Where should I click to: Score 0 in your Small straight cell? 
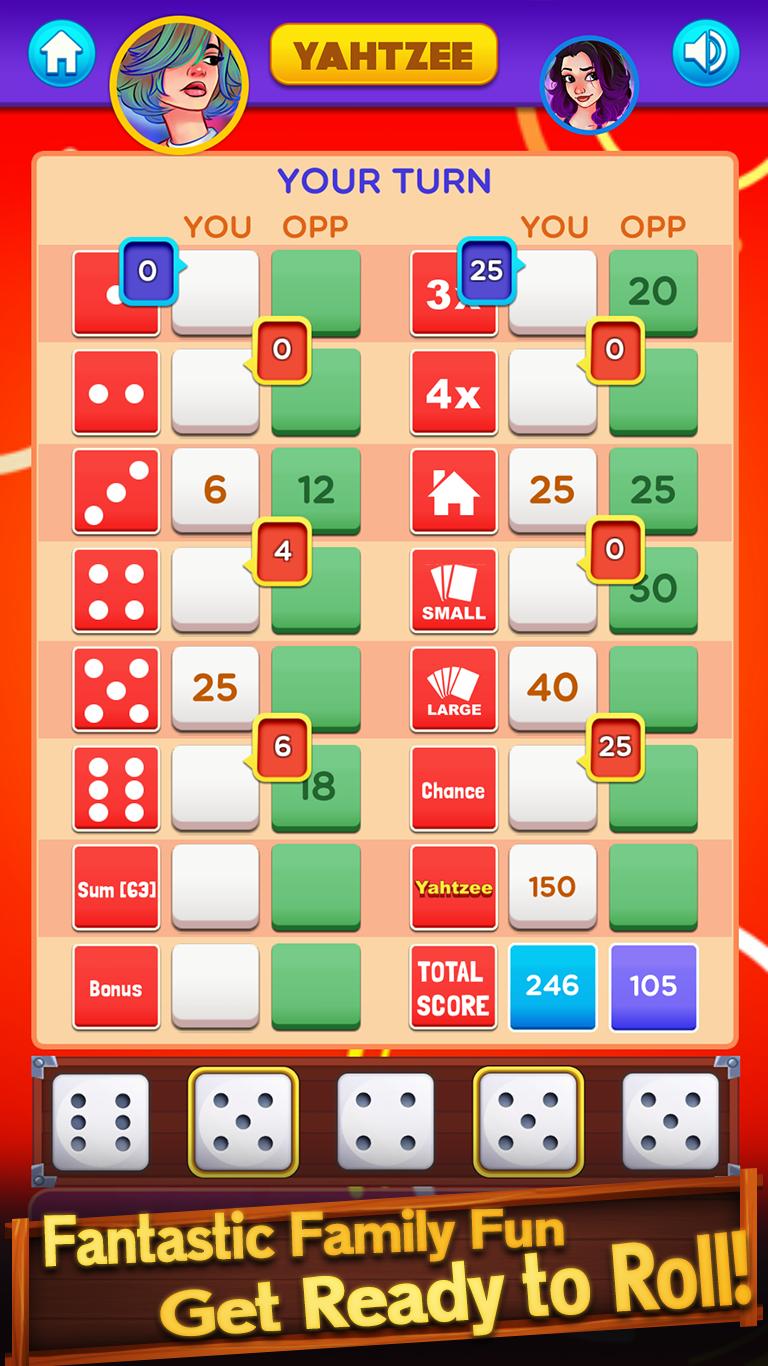click(552, 591)
